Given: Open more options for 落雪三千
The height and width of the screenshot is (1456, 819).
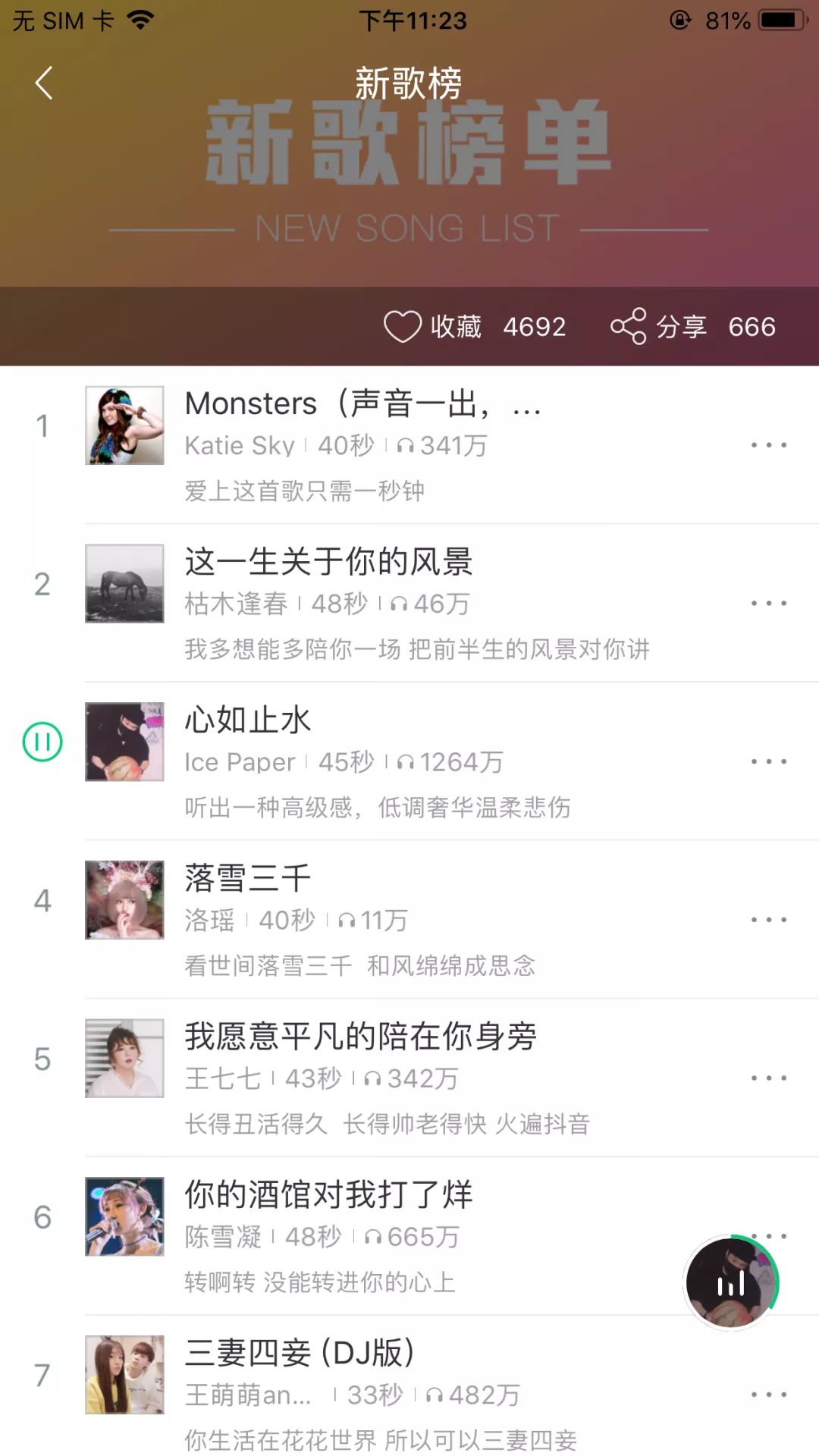Looking at the screenshot, I should pyautogui.click(x=768, y=920).
